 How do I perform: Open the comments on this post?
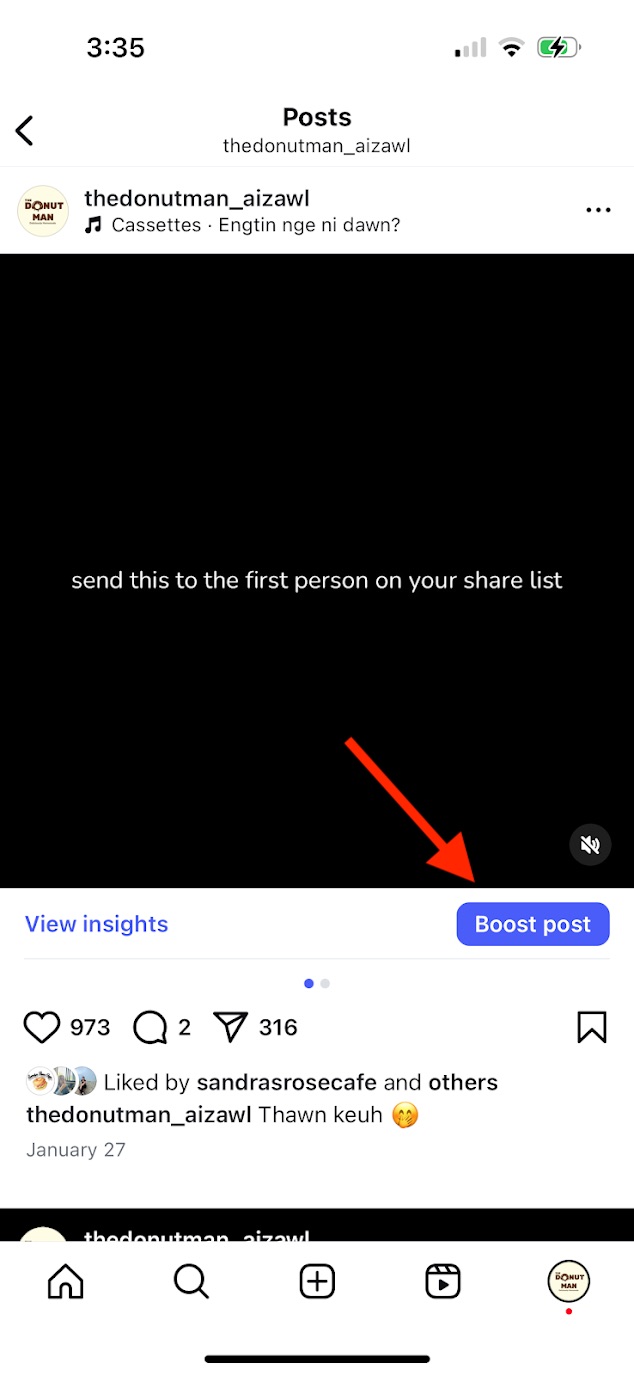coord(150,1027)
